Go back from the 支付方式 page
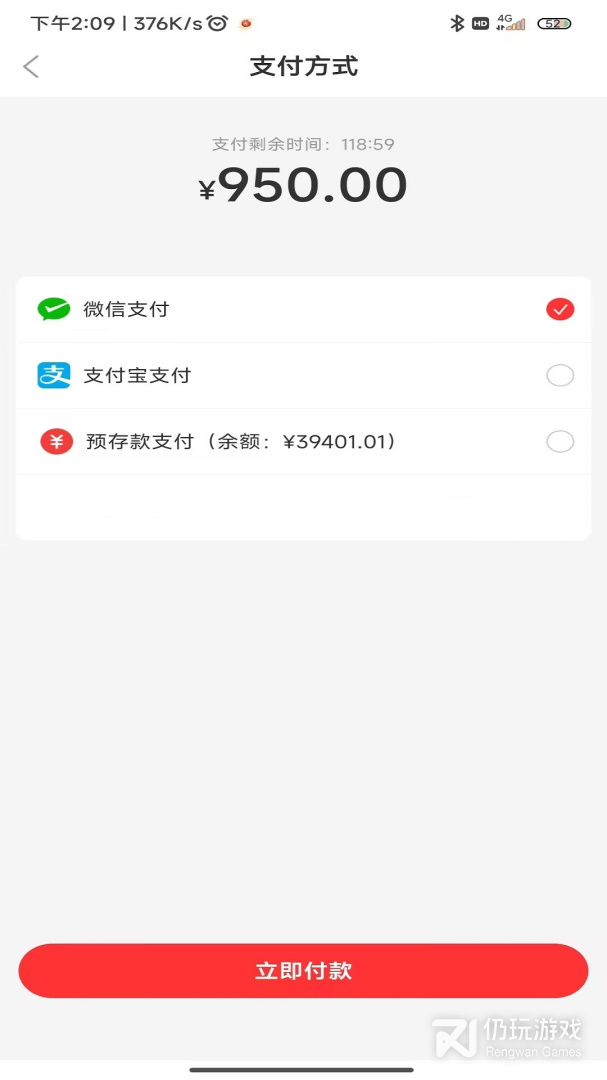 pyautogui.click(x=31, y=67)
